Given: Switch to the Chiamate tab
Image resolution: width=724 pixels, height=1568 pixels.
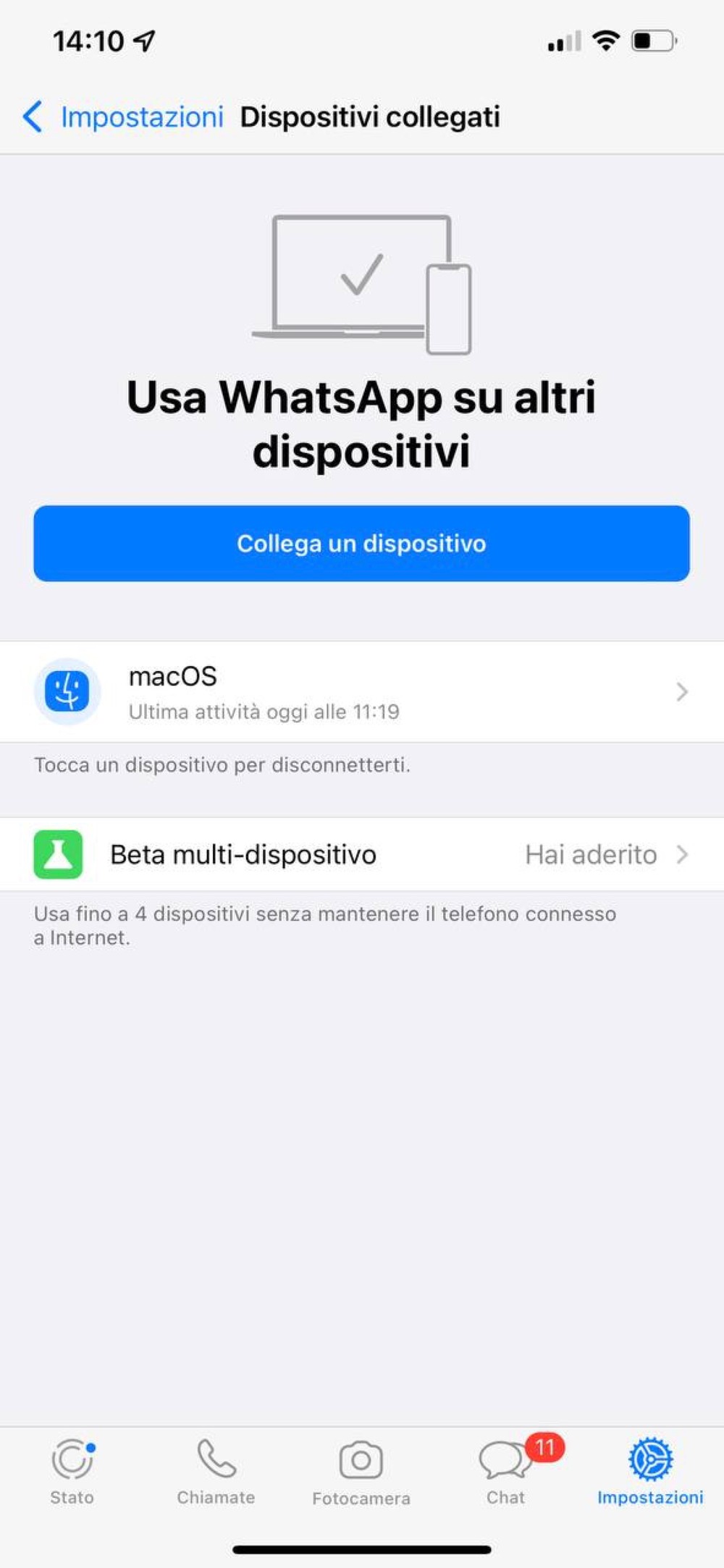Looking at the screenshot, I should [216, 1472].
